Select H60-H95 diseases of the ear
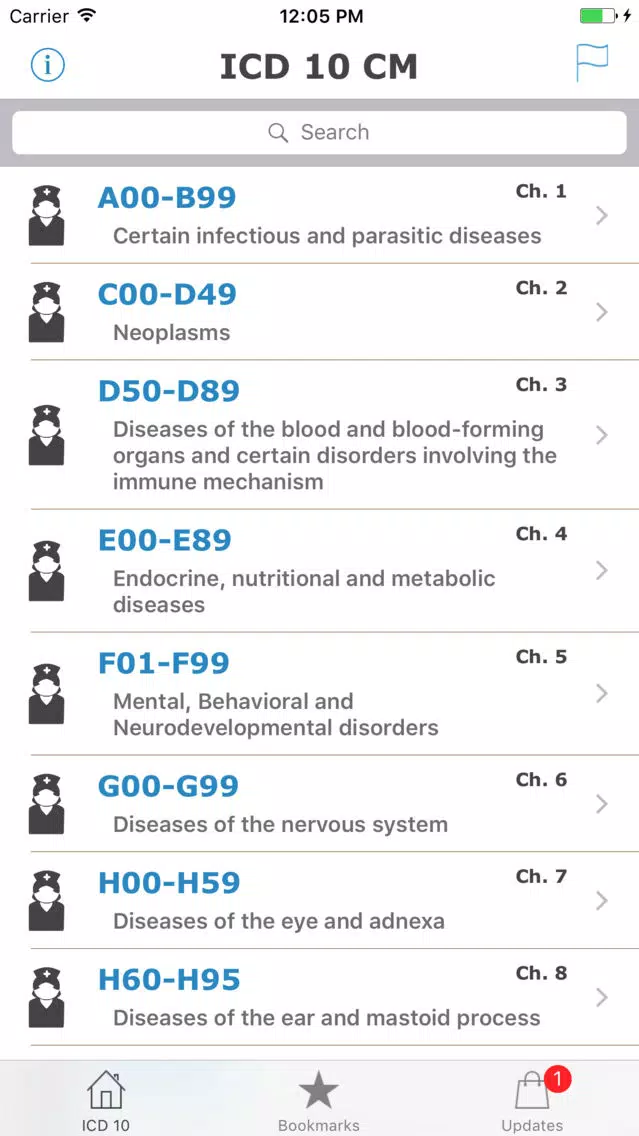 [319, 997]
